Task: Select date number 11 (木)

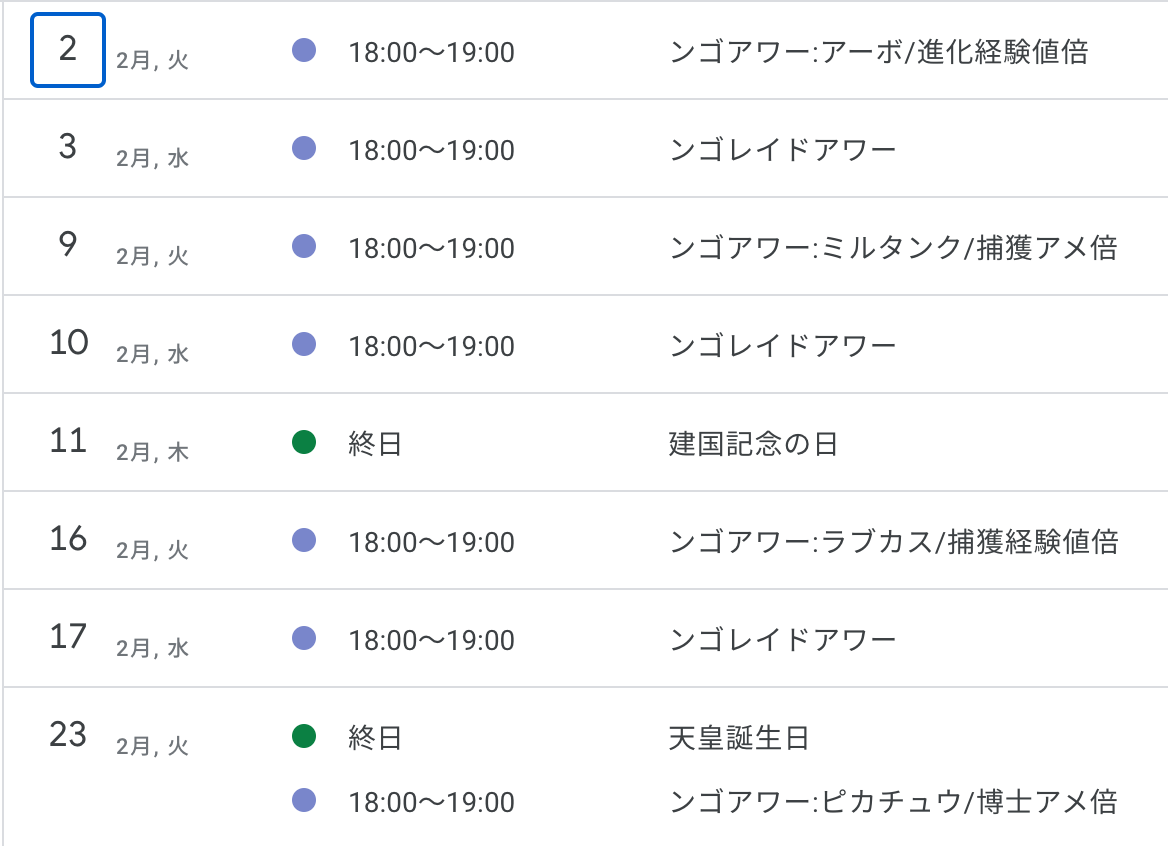Action: 68,441
